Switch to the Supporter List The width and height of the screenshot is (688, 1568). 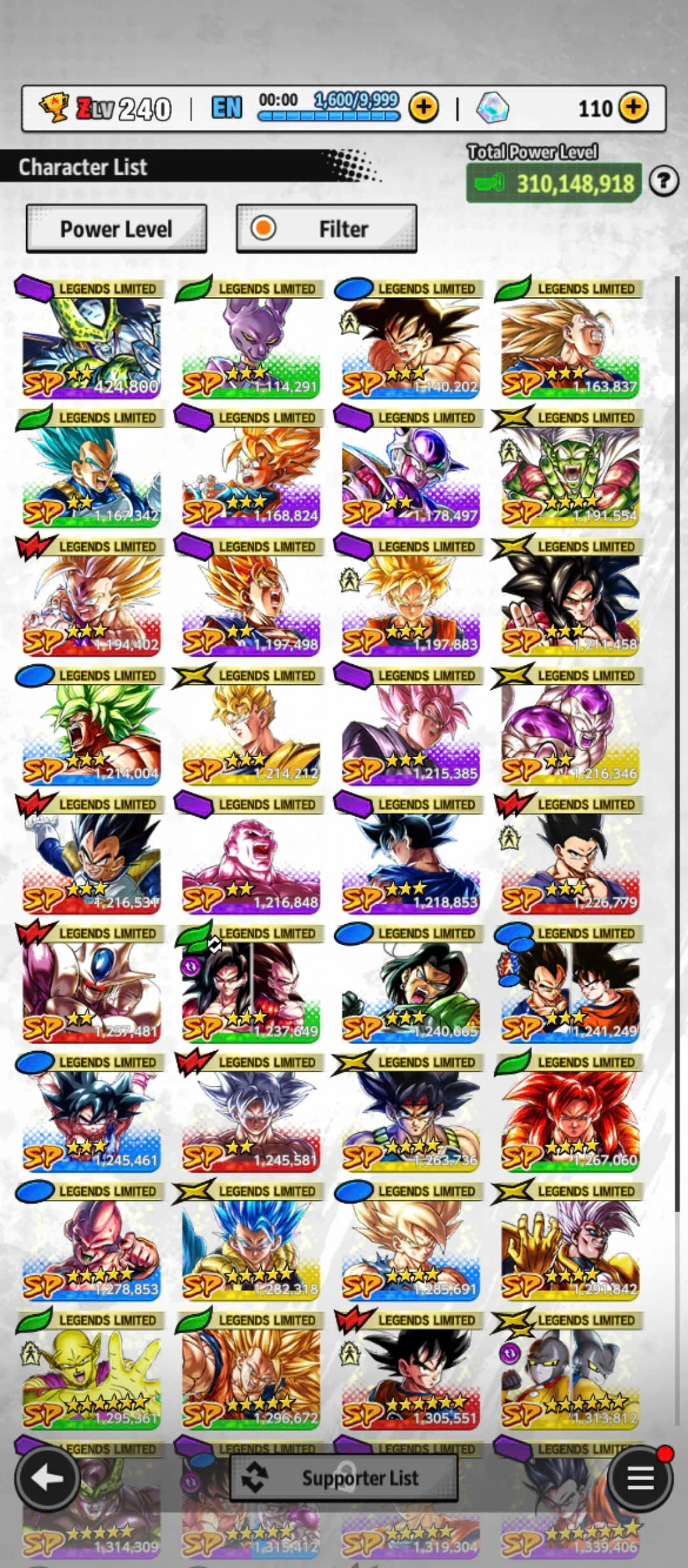click(344, 1477)
